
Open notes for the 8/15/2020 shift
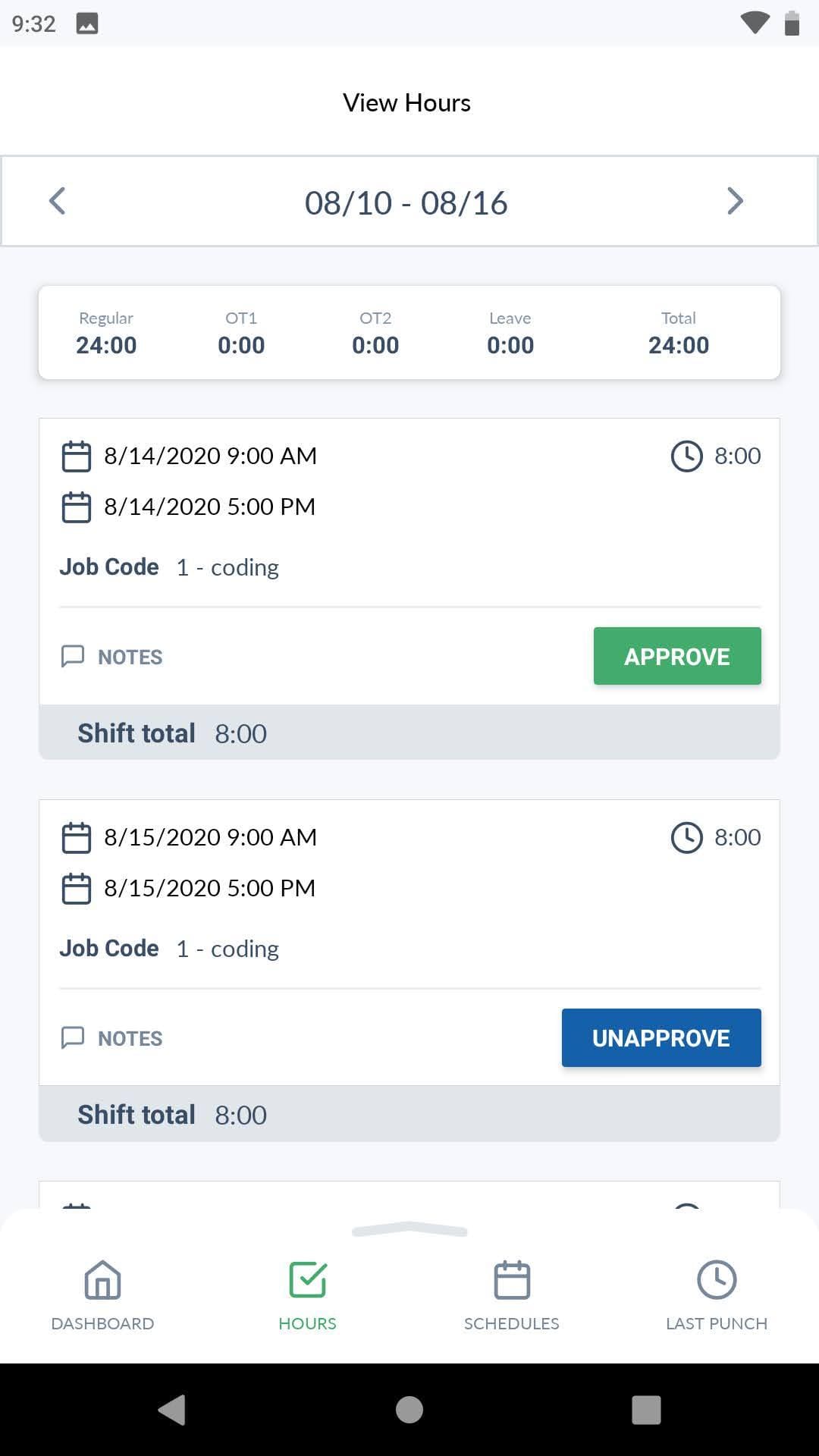112,1038
